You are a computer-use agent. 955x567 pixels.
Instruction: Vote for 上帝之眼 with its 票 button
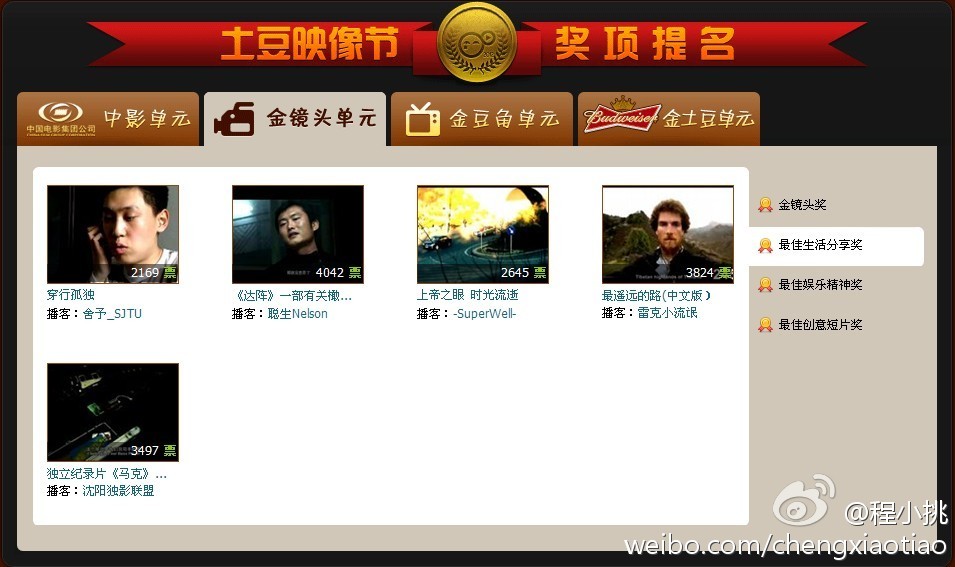[x=540, y=273]
